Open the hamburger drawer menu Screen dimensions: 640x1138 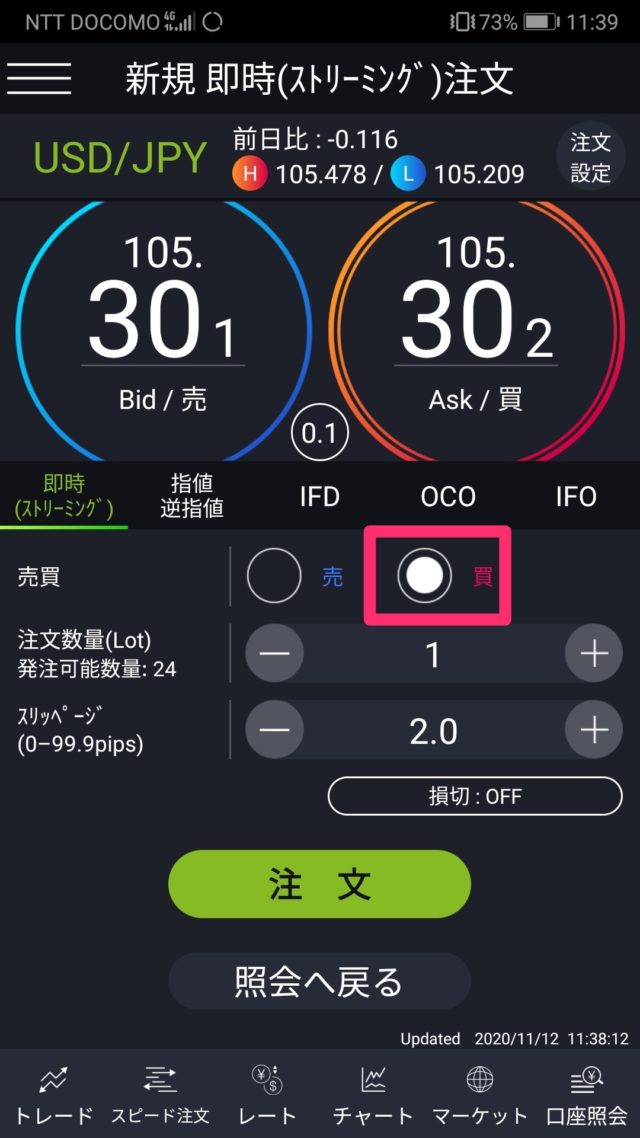[39, 77]
